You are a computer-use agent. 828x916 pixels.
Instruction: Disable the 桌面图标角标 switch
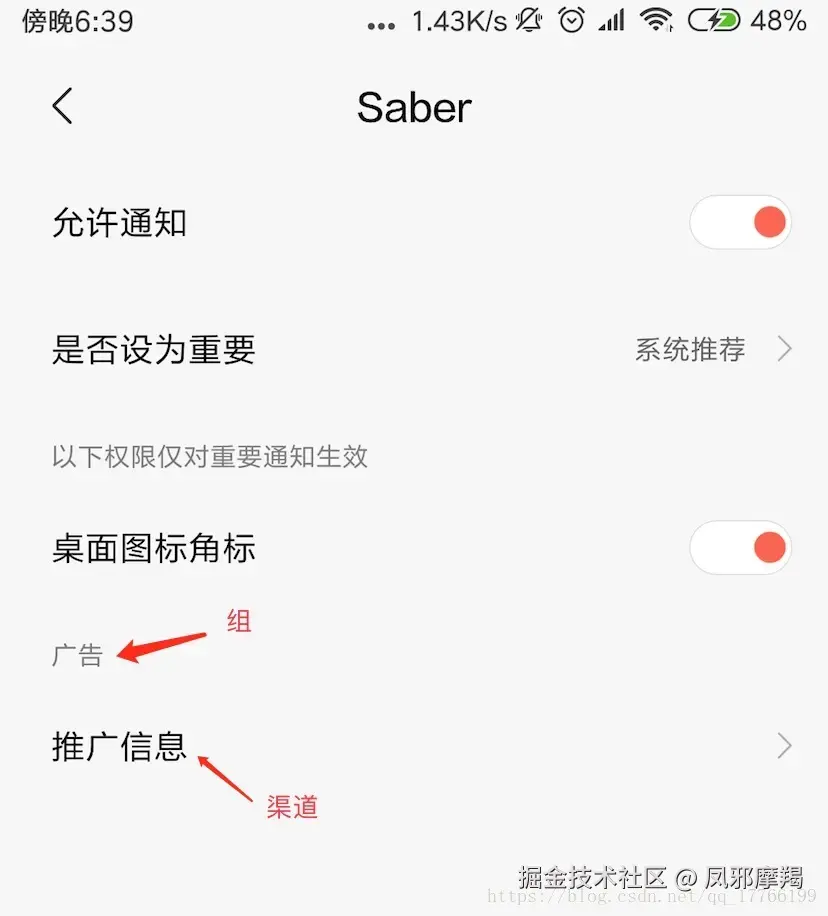(x=740, y=547)
